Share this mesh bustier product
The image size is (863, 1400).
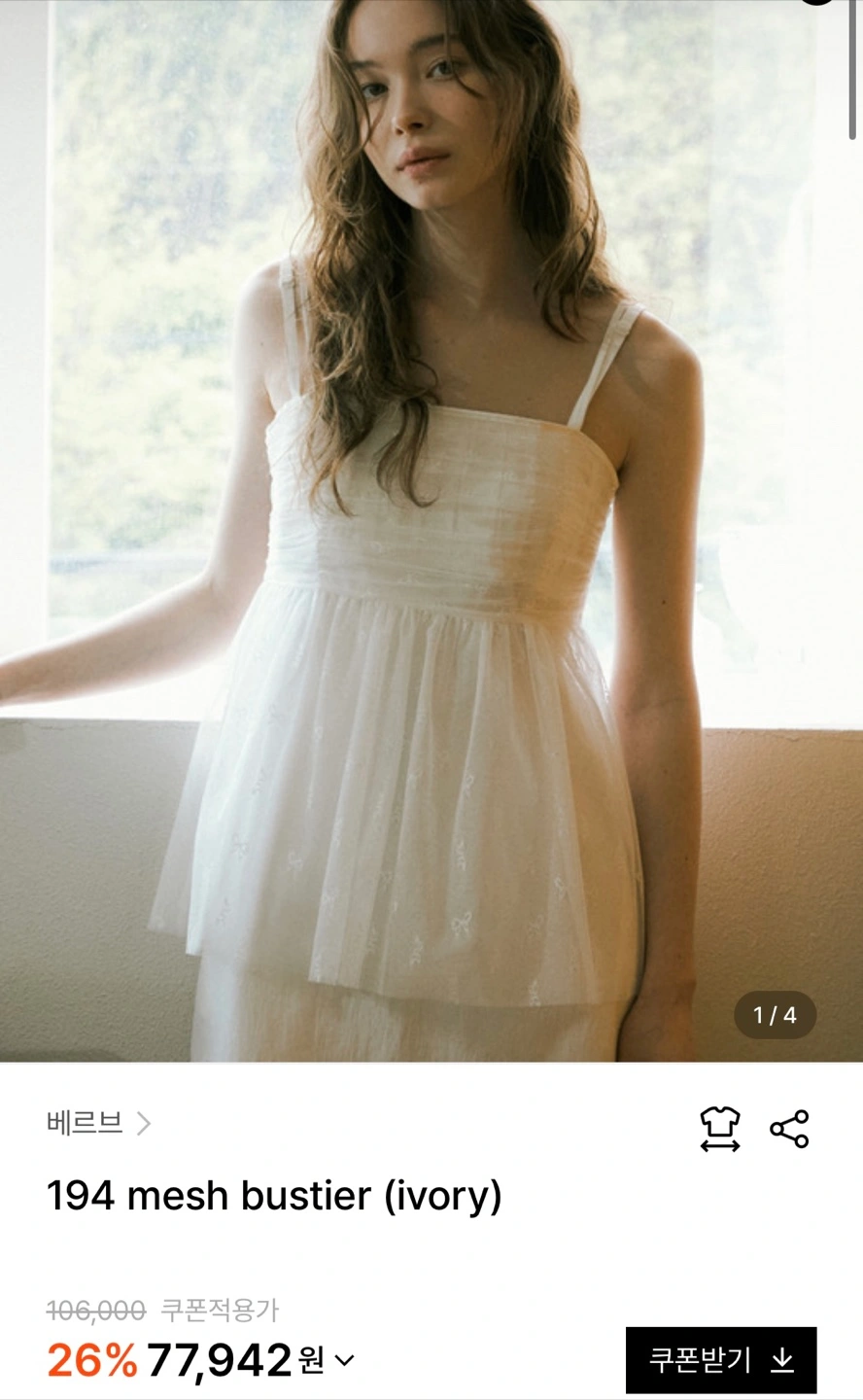click(x=789, y=1129)
